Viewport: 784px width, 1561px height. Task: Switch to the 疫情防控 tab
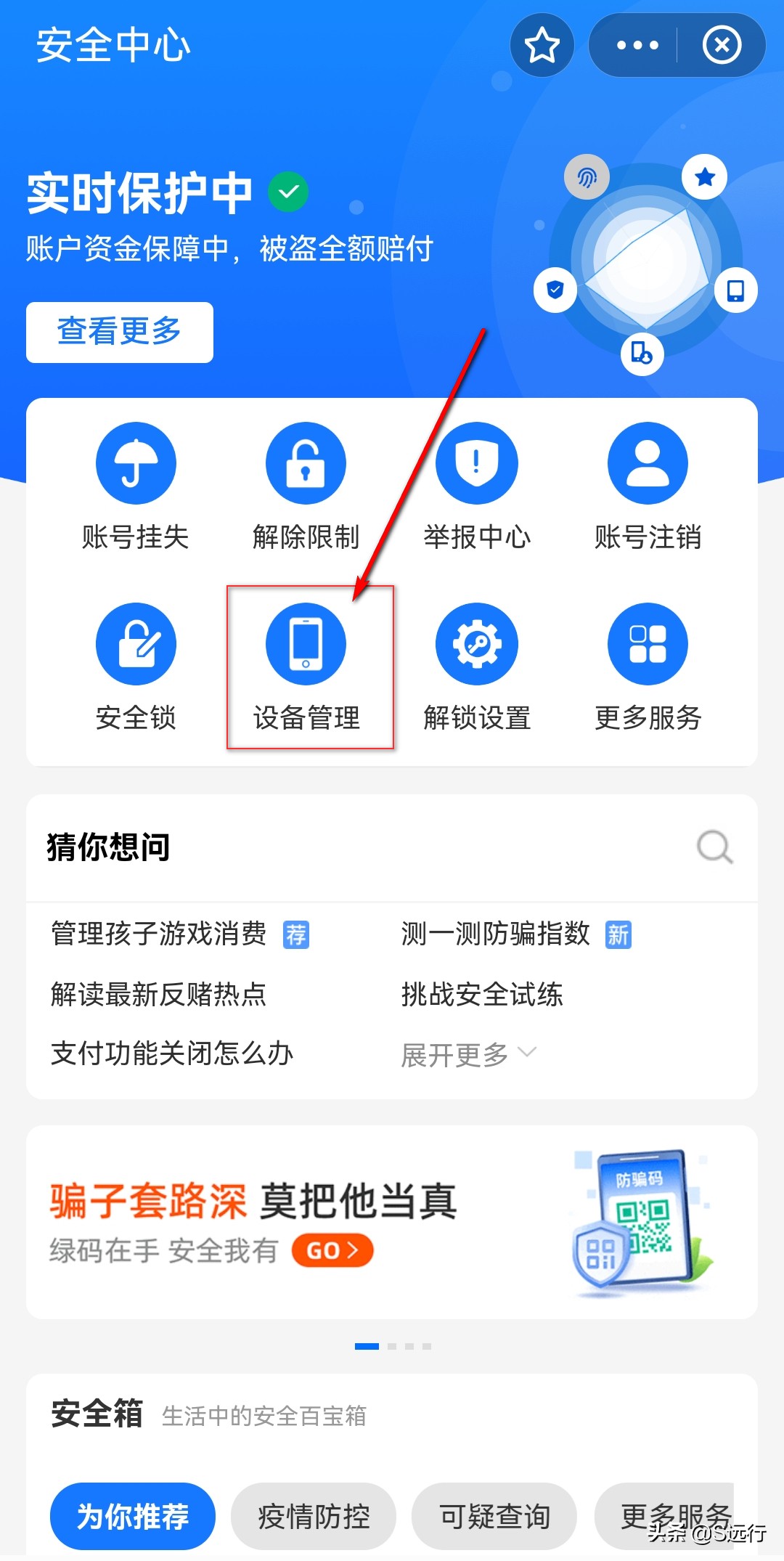coord(314,1517)
